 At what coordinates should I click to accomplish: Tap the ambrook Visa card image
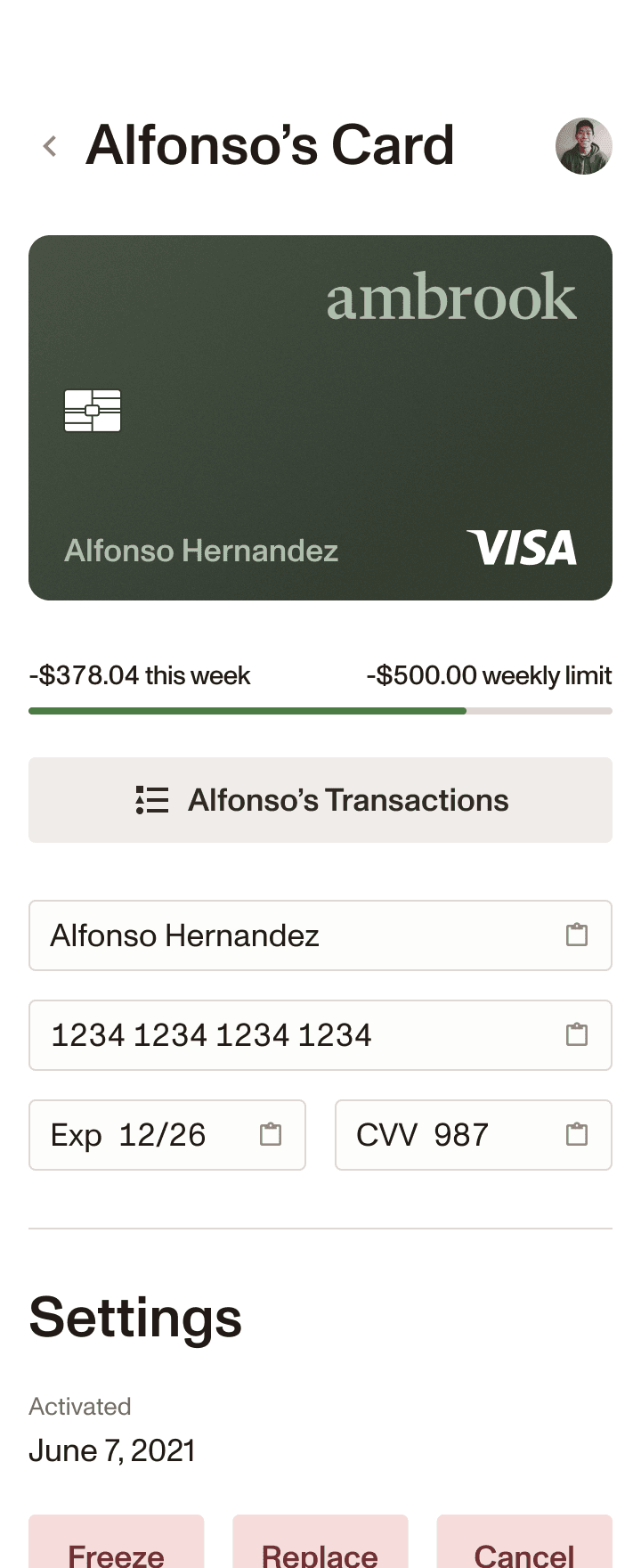pos(320,417)
